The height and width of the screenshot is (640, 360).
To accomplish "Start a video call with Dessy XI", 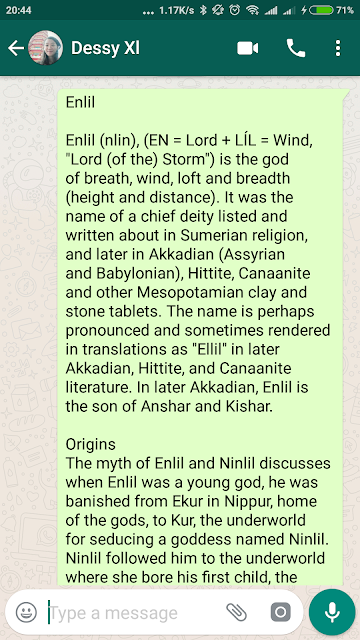I will point(247,48).
